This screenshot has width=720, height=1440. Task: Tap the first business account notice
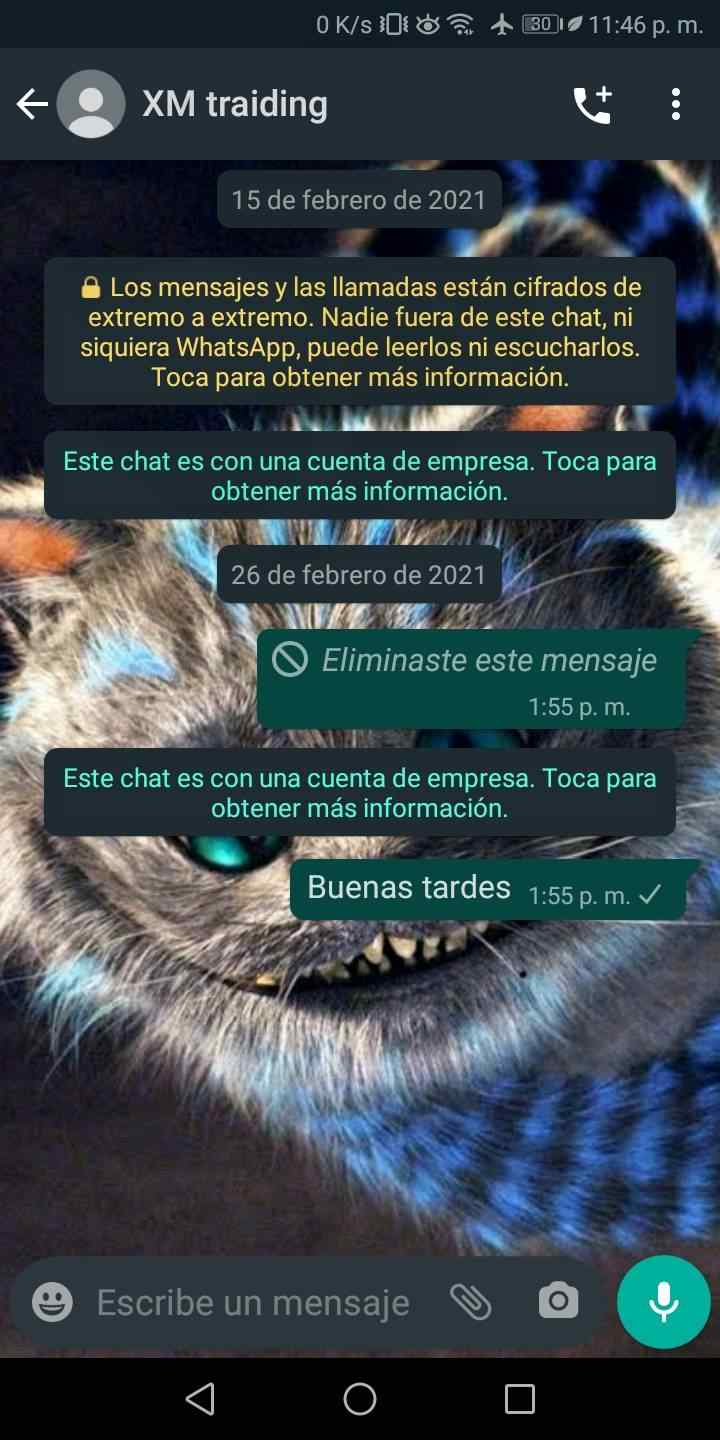point(360,476)
